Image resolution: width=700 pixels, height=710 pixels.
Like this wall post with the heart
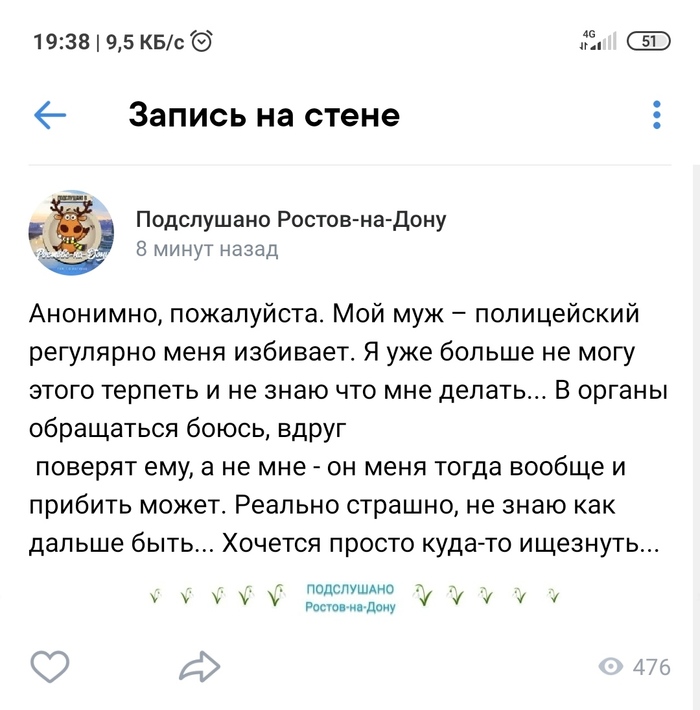pyautogui.click(x=50, y=666)
